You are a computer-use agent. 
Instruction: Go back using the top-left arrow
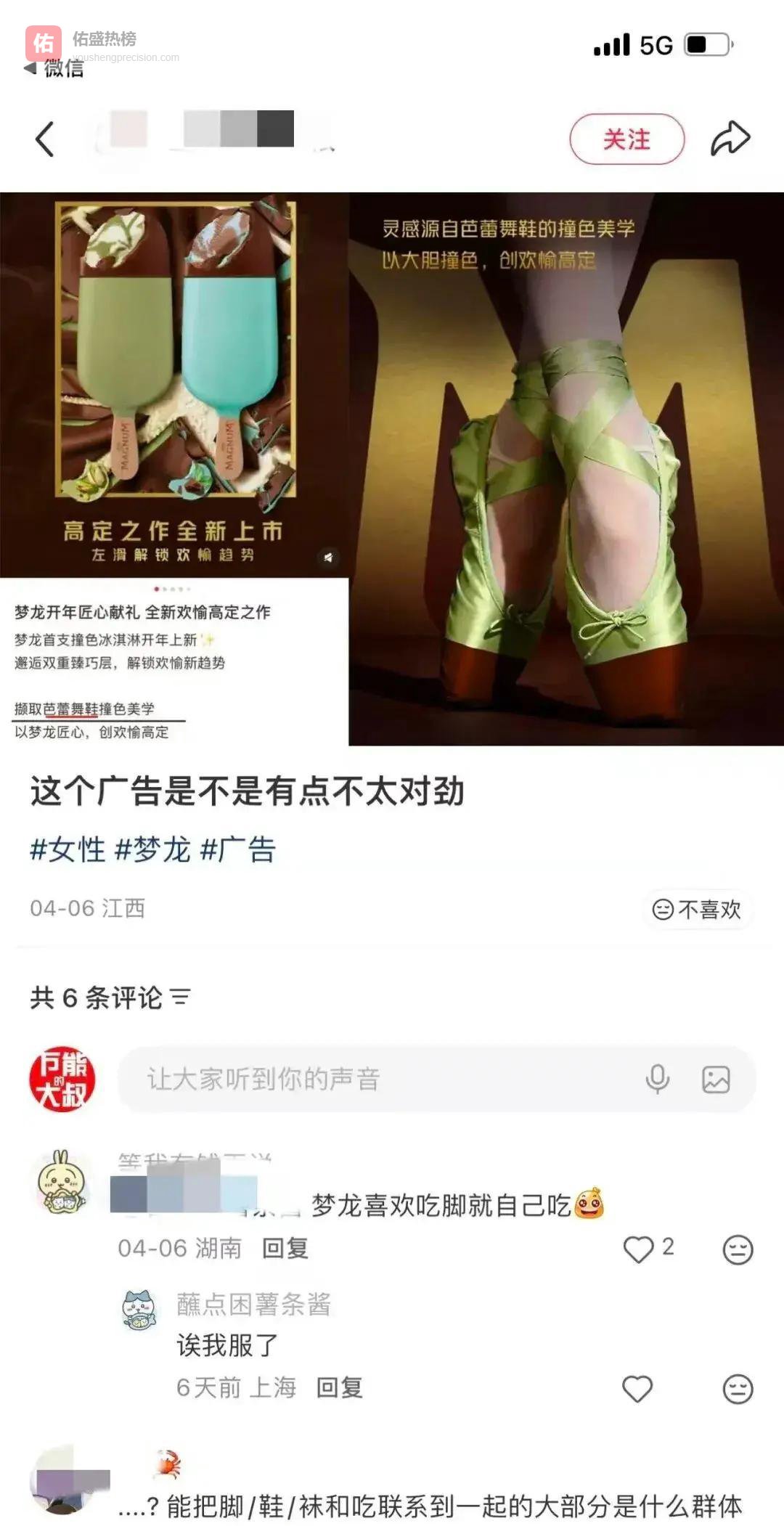point(45,139)
